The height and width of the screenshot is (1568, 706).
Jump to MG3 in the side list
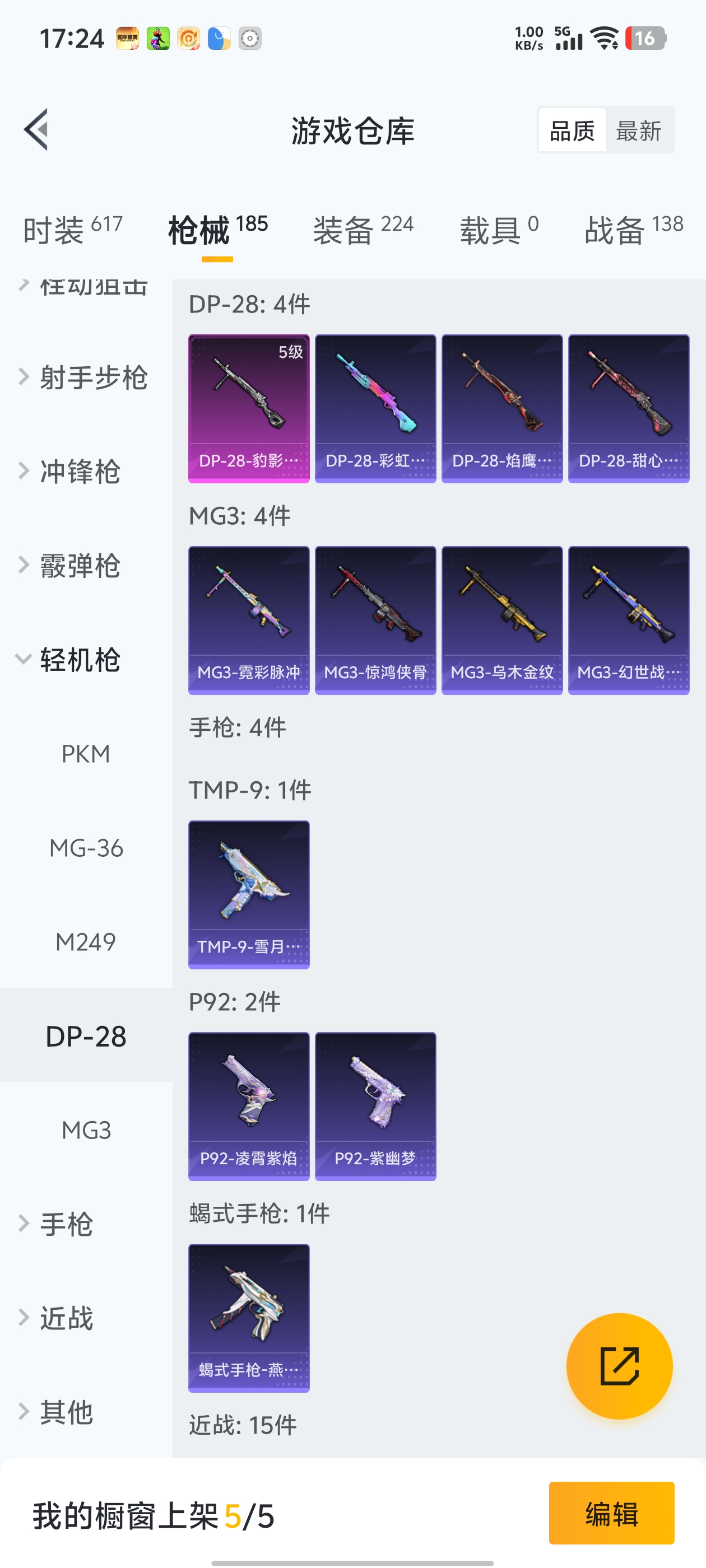(86, 1130)
